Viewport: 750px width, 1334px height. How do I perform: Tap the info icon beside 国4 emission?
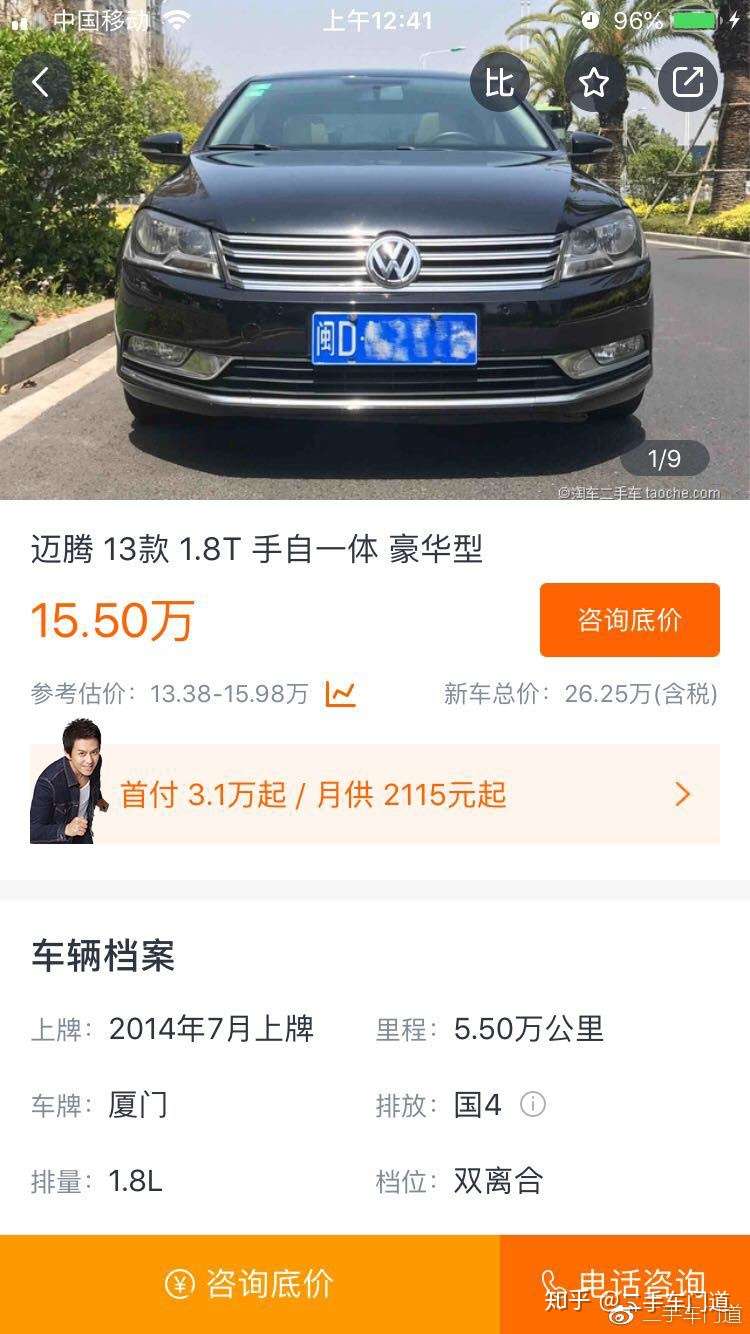pos(533,1104)
